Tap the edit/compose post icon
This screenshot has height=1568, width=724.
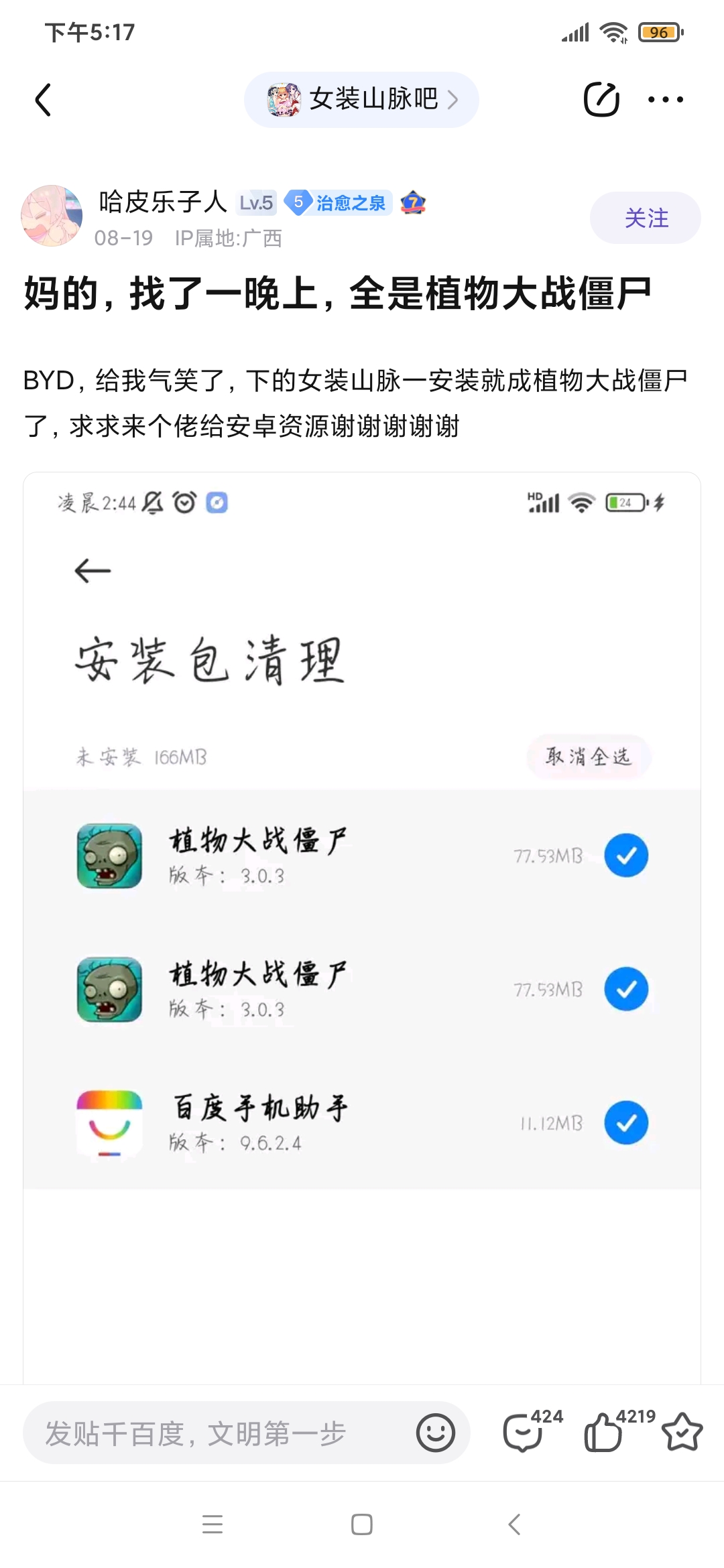[x=601, y=100]
